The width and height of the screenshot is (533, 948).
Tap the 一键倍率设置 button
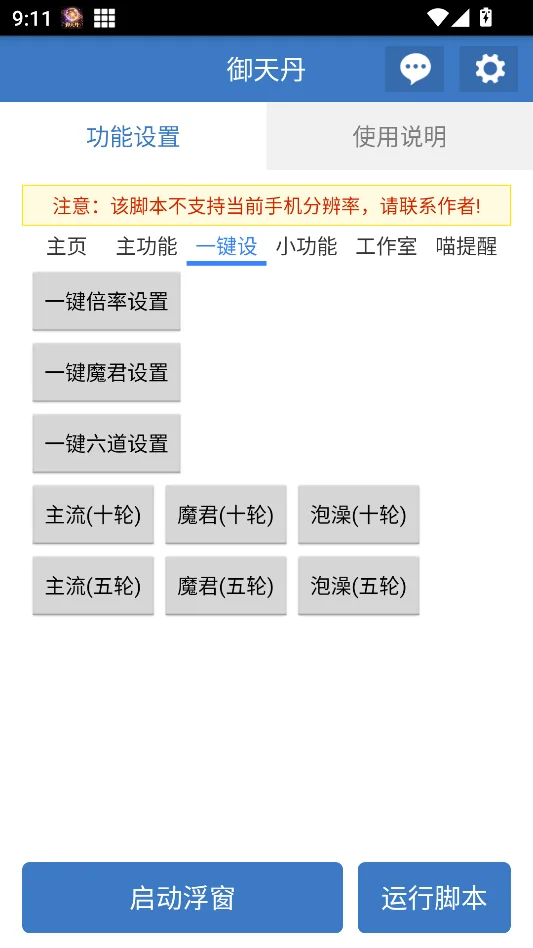click(x=106, y=301)
